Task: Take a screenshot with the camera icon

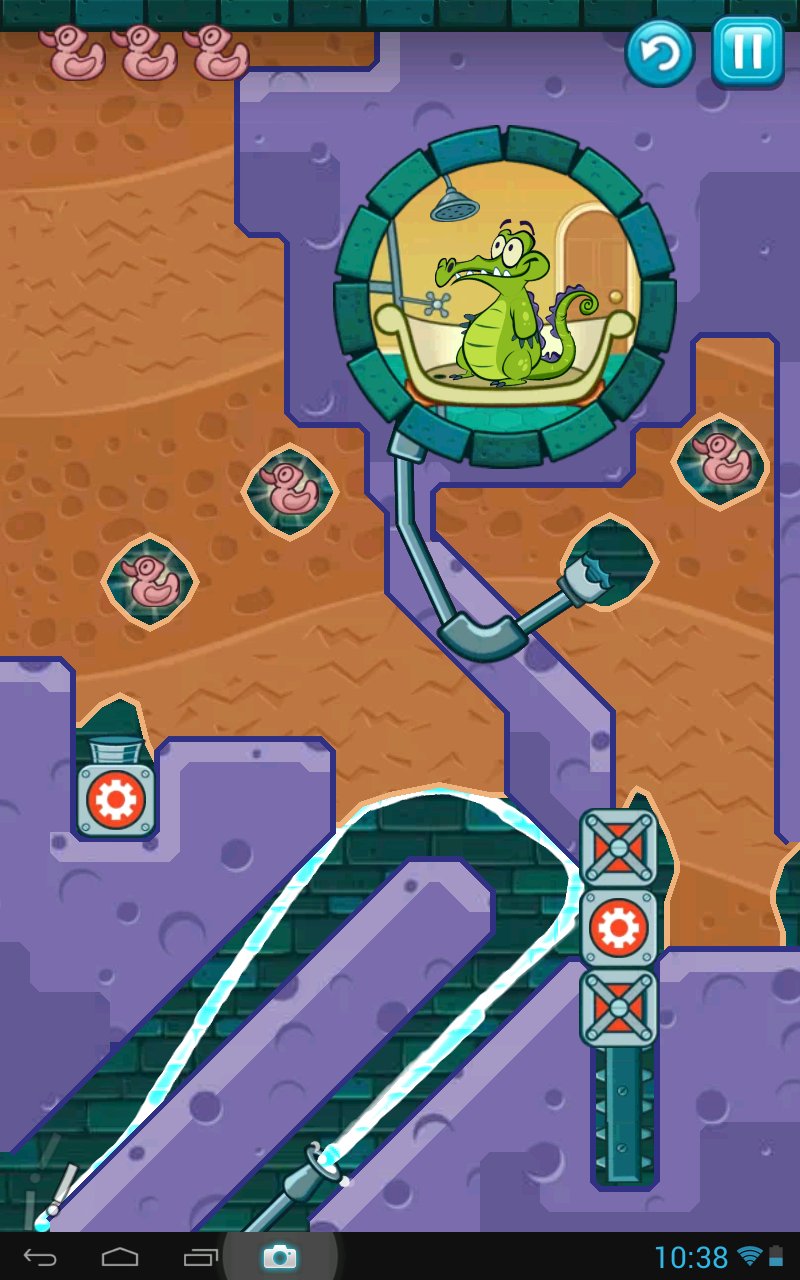Action: [x=280, y=1256]
